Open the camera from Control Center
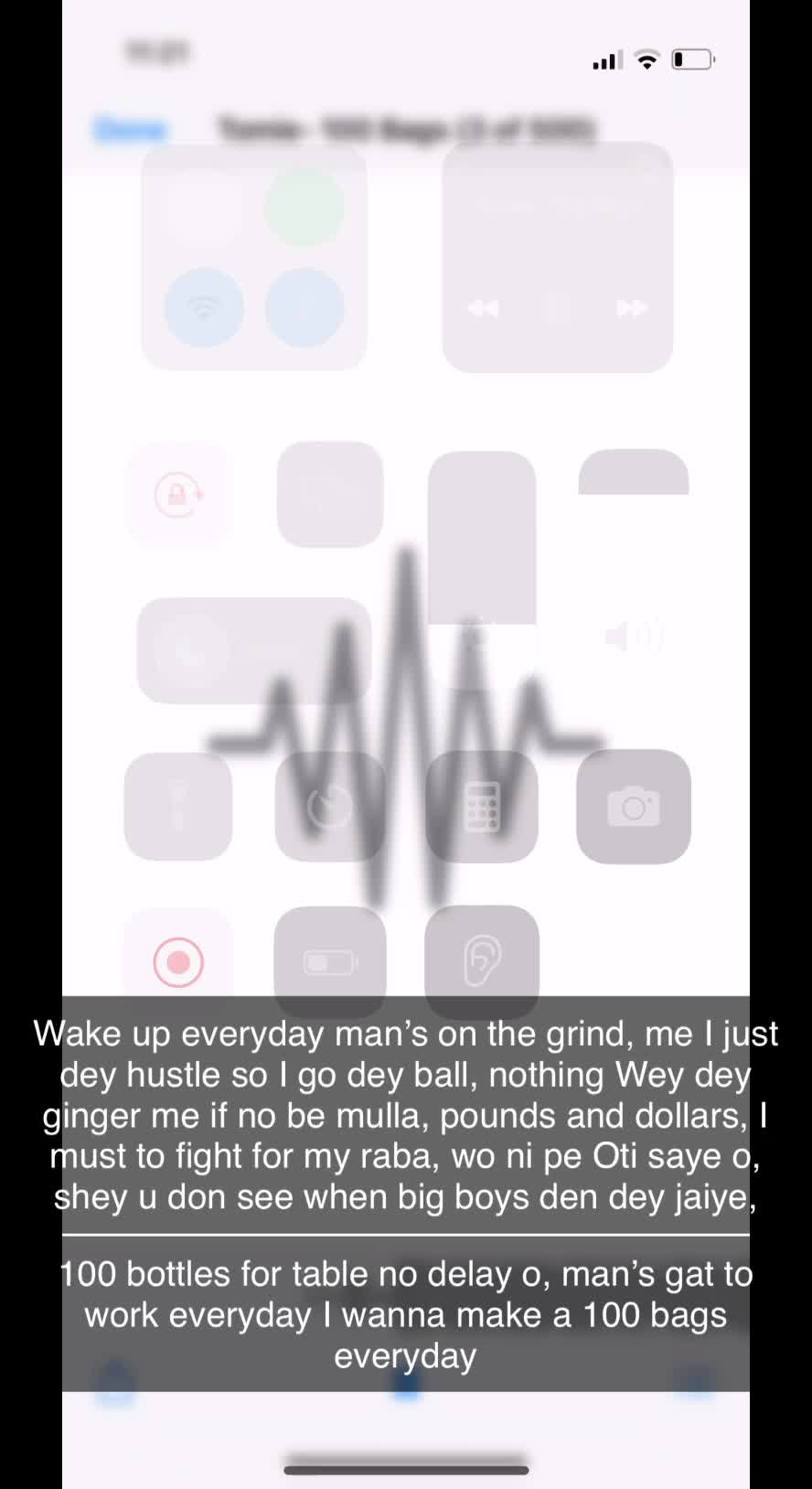This screenshot has width=812, height=1489. click(633, 807)
